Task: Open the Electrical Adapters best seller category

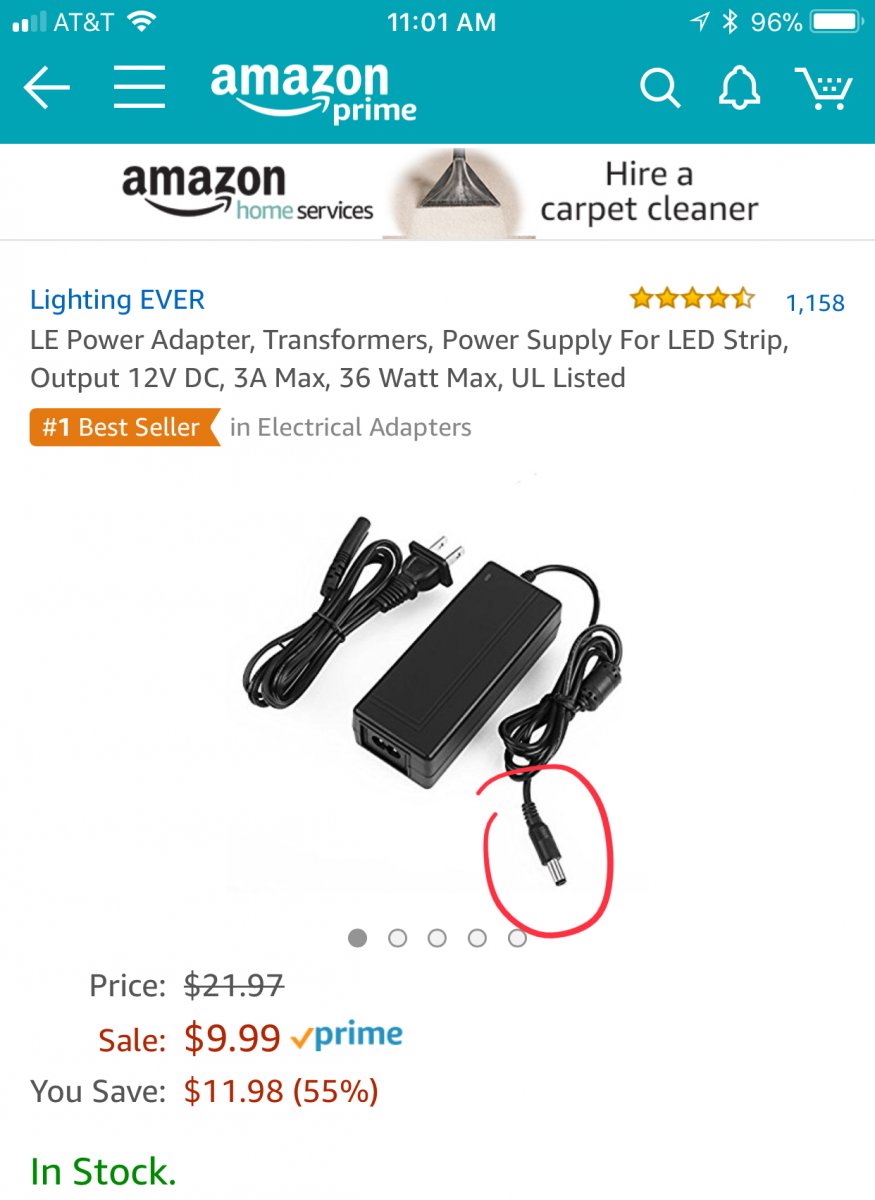Action: tap(350, 427)
